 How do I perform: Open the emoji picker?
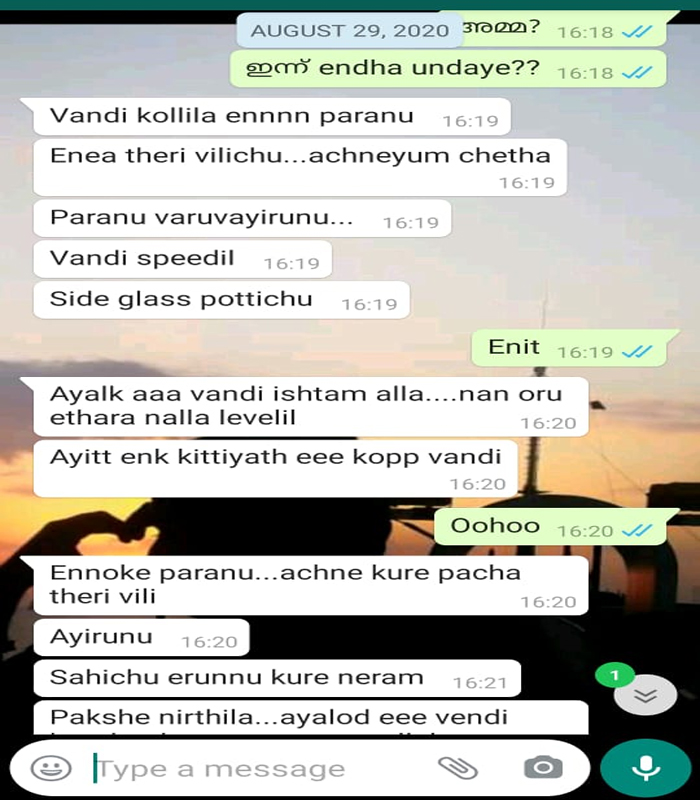point(51,768)
